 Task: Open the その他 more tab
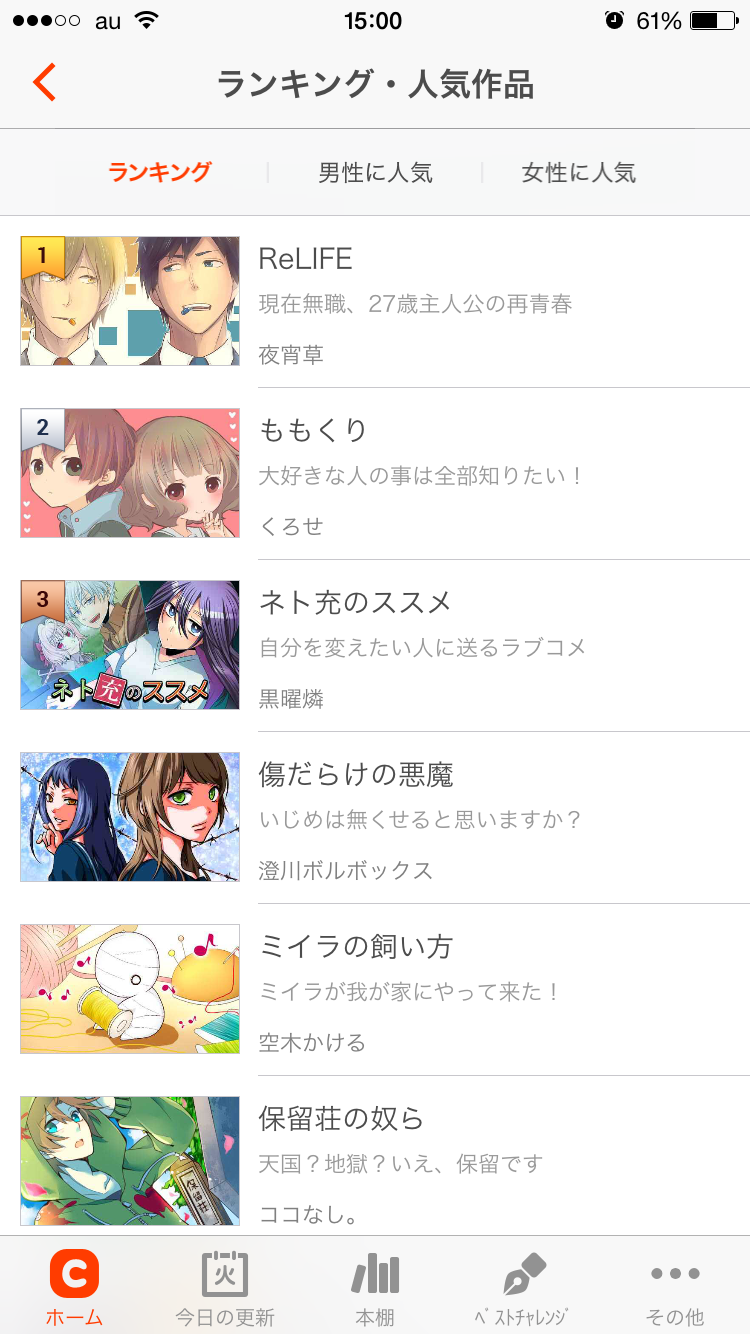click(x=675, y=1288)
